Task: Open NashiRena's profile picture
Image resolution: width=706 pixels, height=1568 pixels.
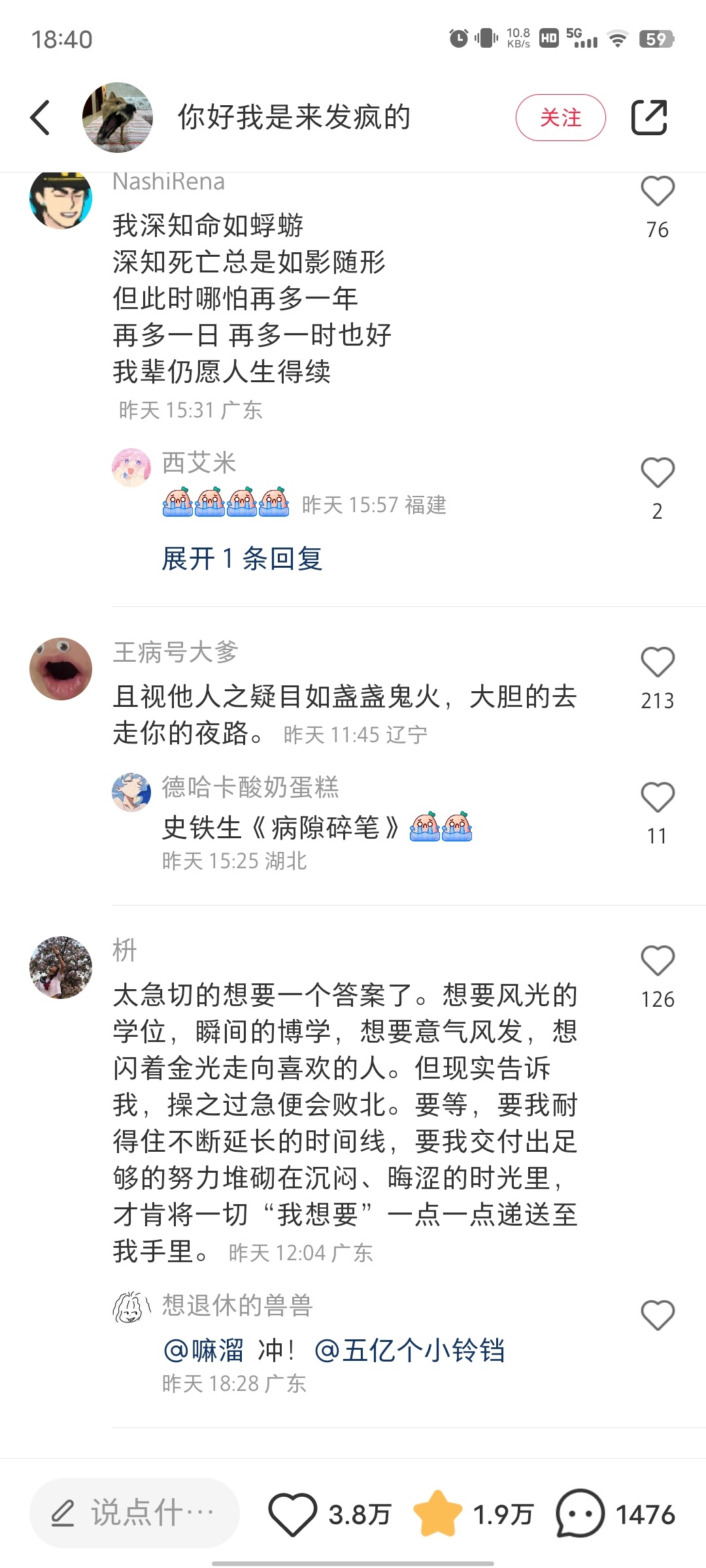Action: tap(61, 199)
